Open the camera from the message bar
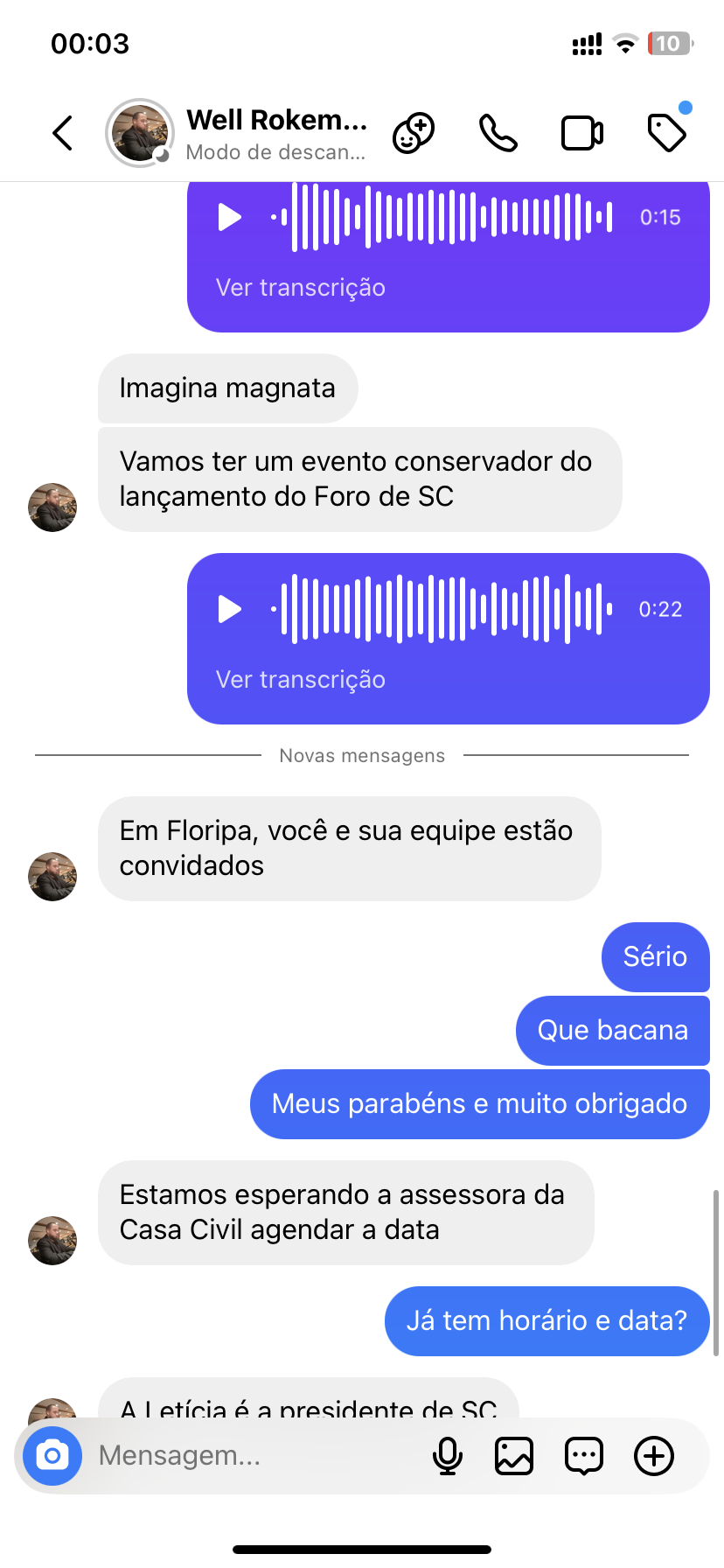724x1568 pixels. (x=52, y=1456)
